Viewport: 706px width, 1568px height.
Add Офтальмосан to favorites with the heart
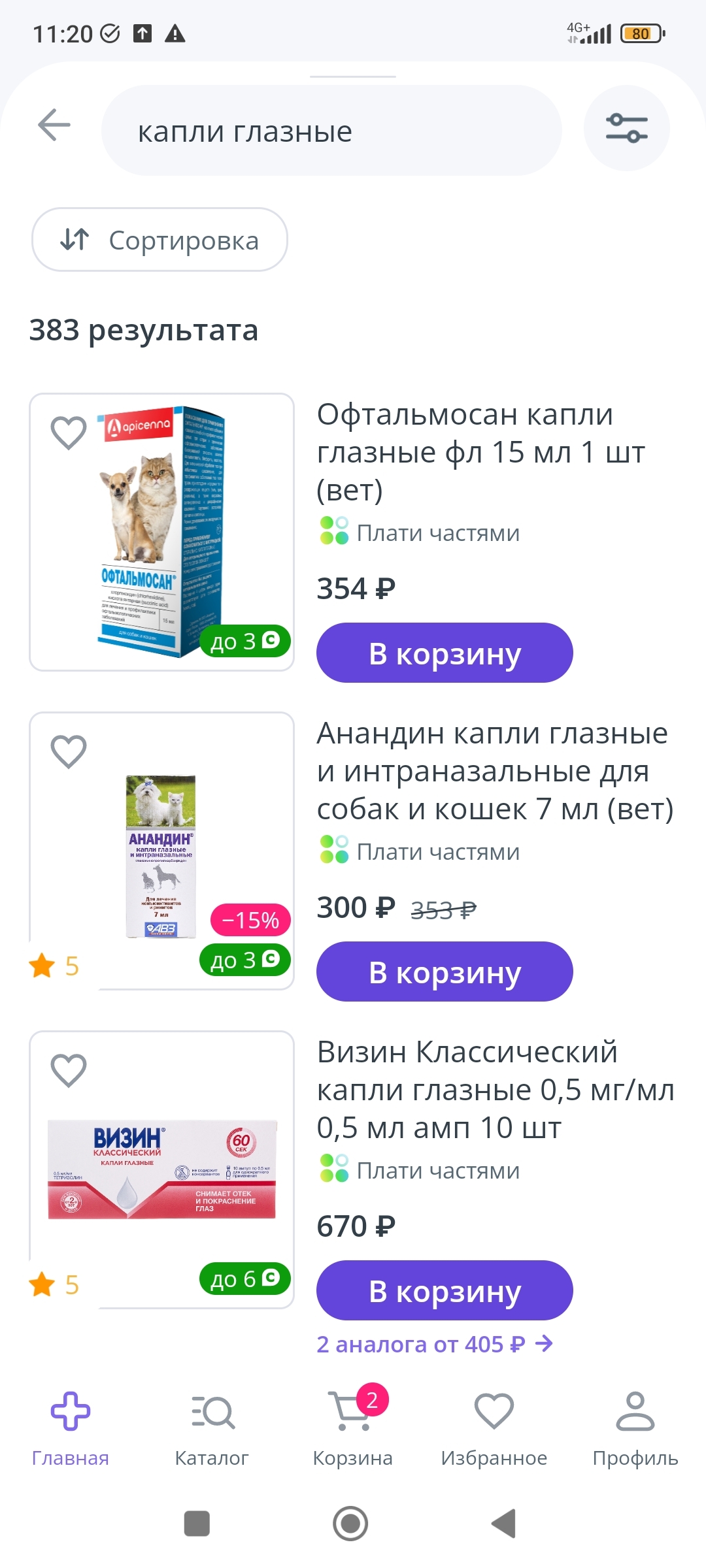[x=69, y=433]
